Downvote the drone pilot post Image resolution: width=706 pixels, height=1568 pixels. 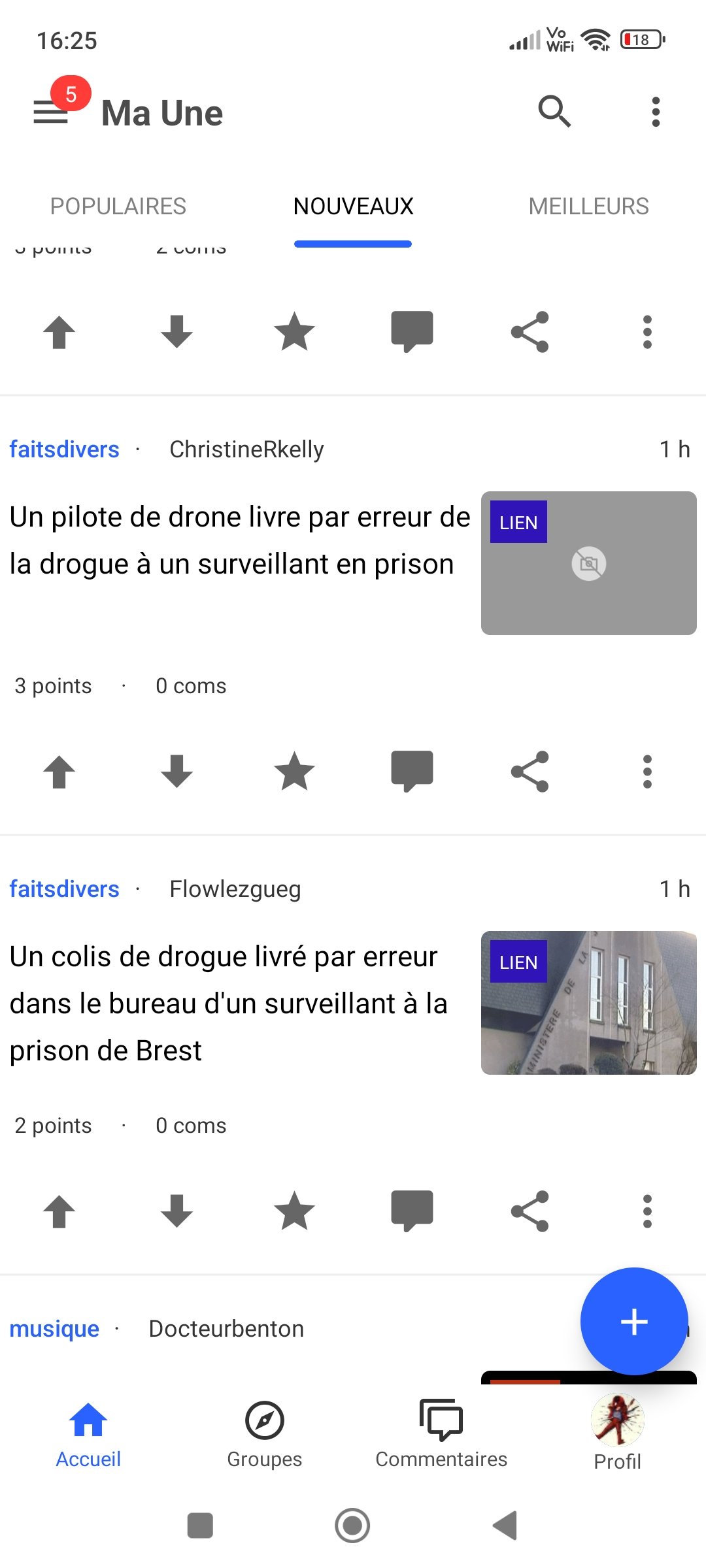pyautogui.click(x=177, y=772)
